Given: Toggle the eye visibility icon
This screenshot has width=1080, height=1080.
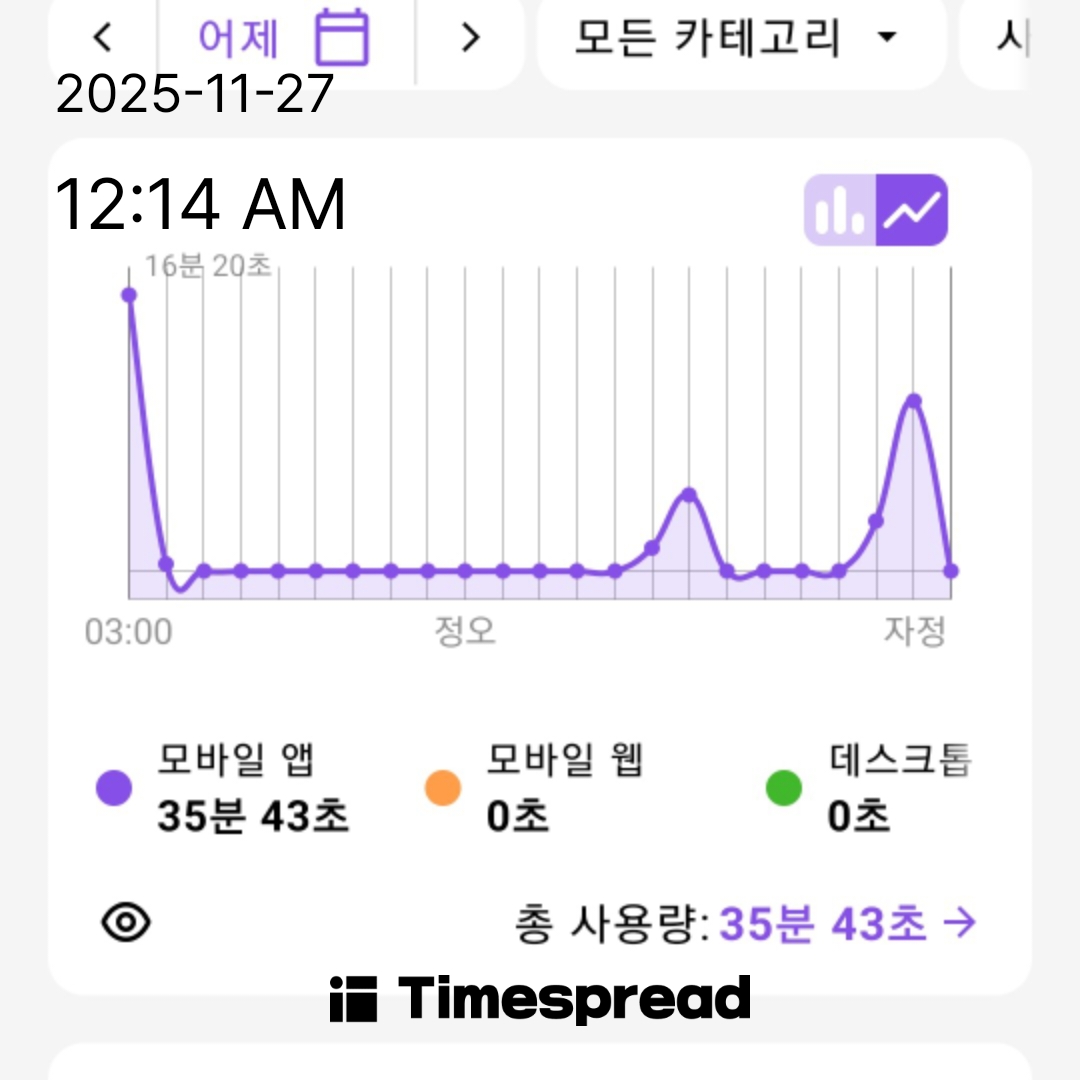Looking at the screenshot, I should pos(127,923).
